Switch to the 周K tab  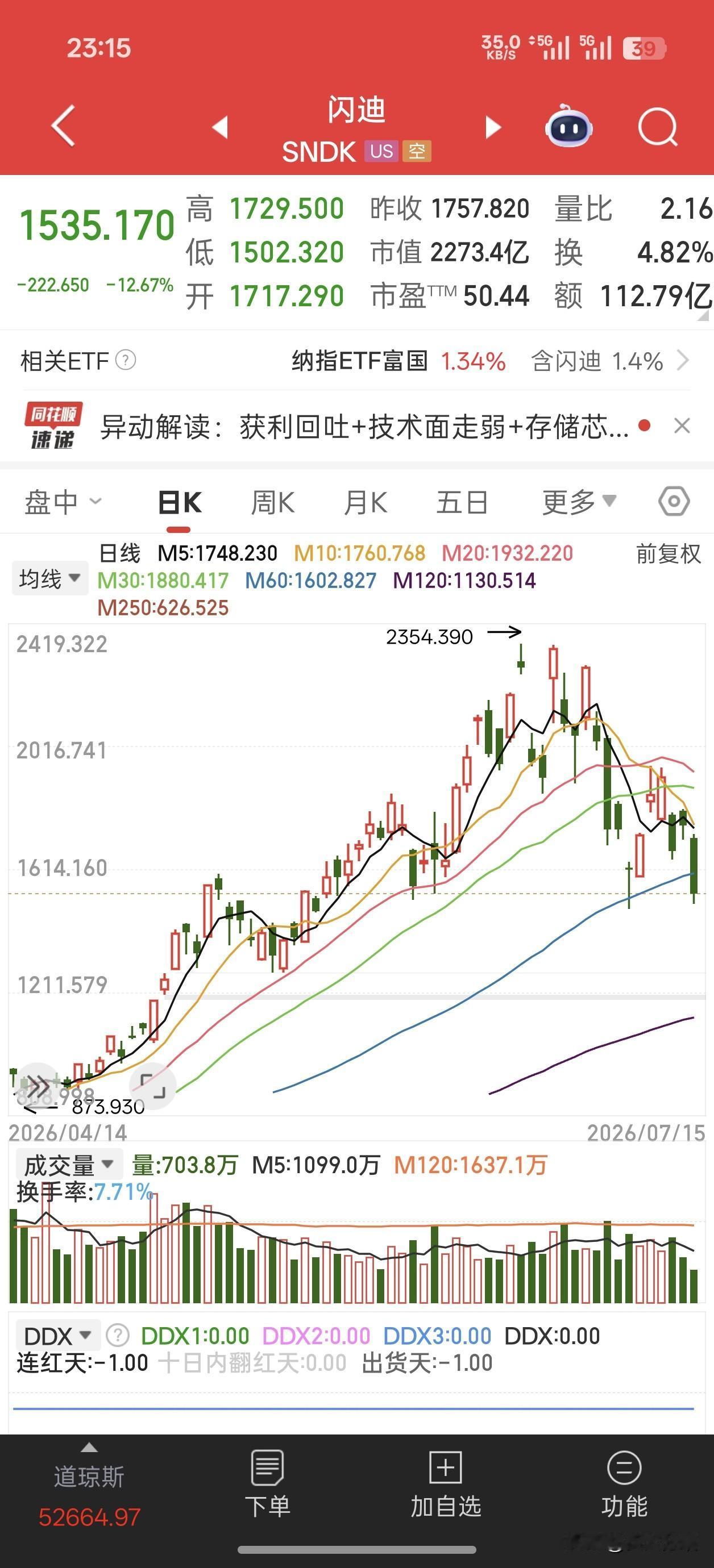coord(272,503)
